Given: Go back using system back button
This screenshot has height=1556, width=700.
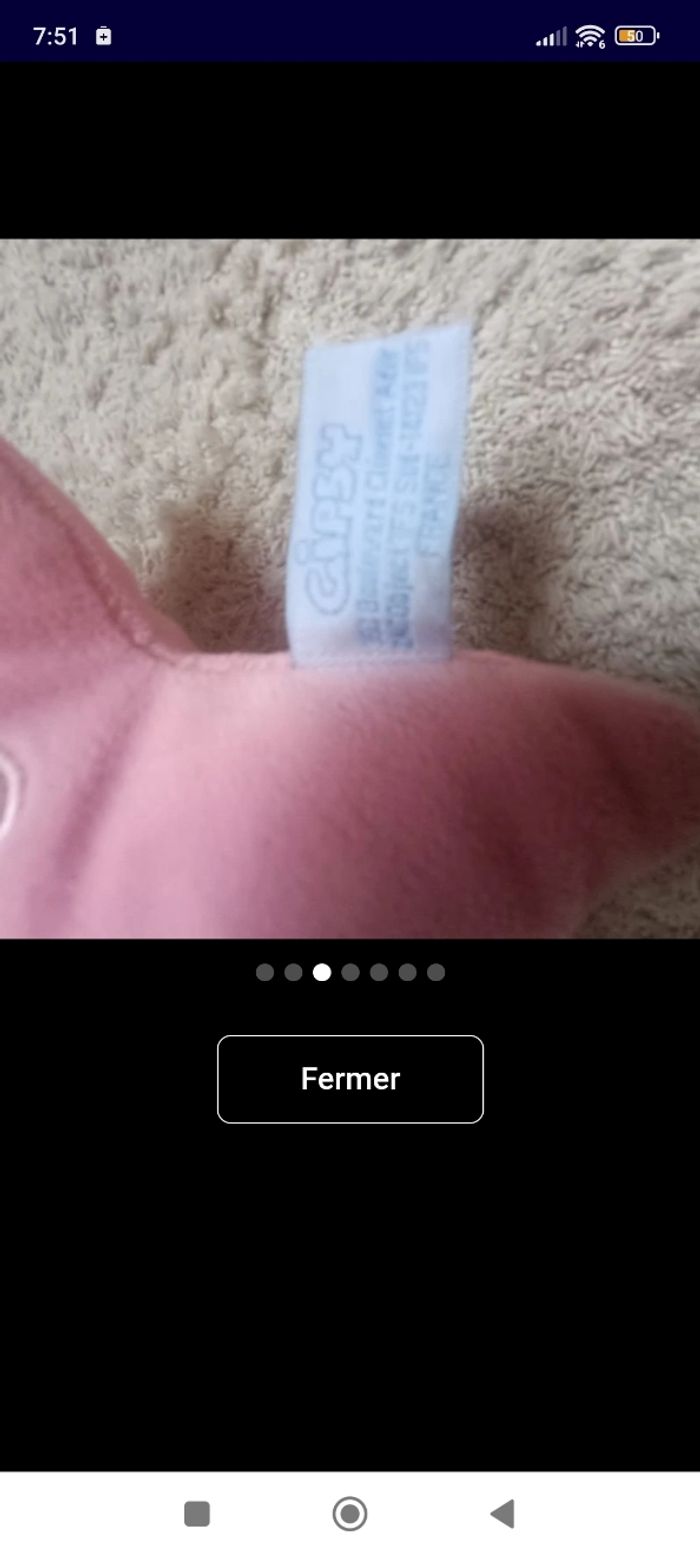Looking at the screenshot, I should [x=502, y=1514].
